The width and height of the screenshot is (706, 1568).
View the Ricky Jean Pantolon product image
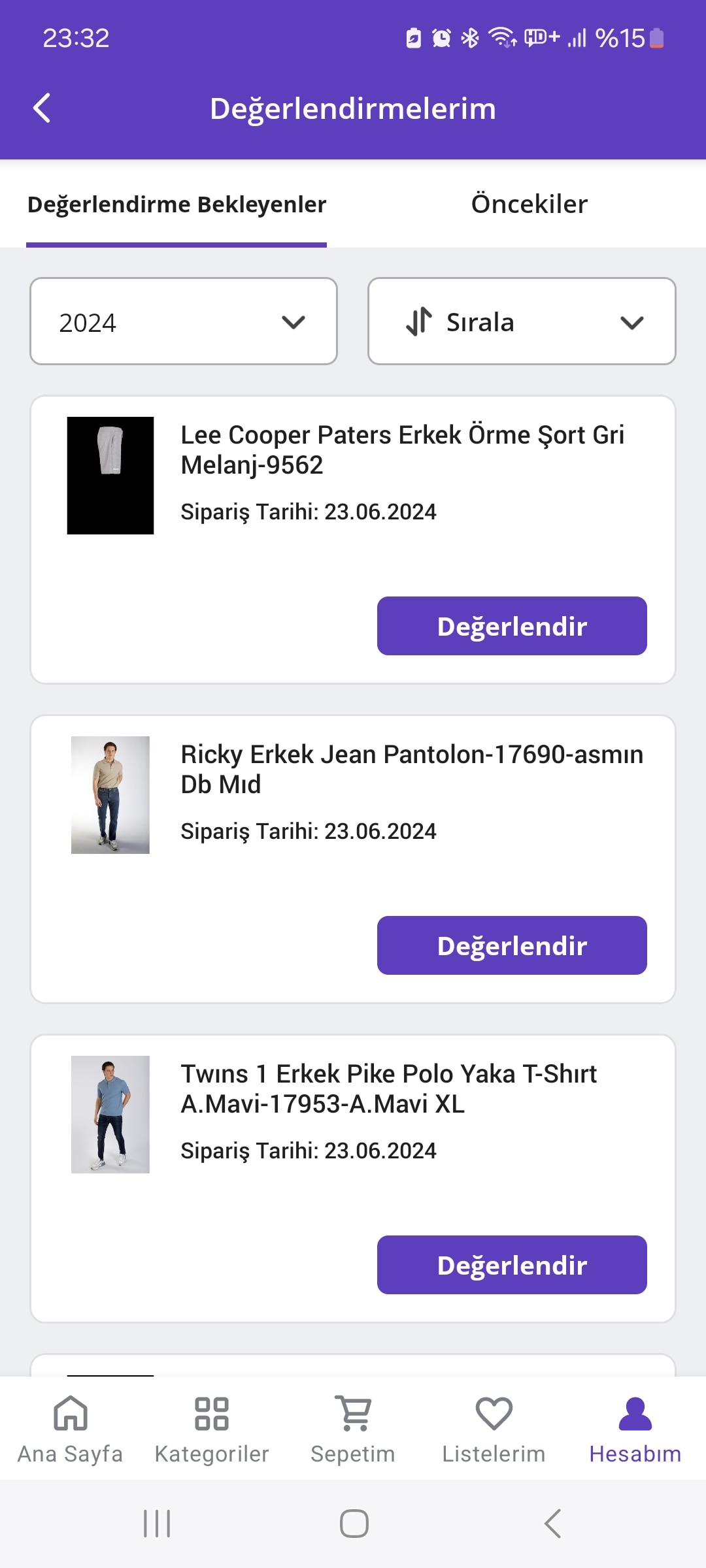tap(110, 795)
